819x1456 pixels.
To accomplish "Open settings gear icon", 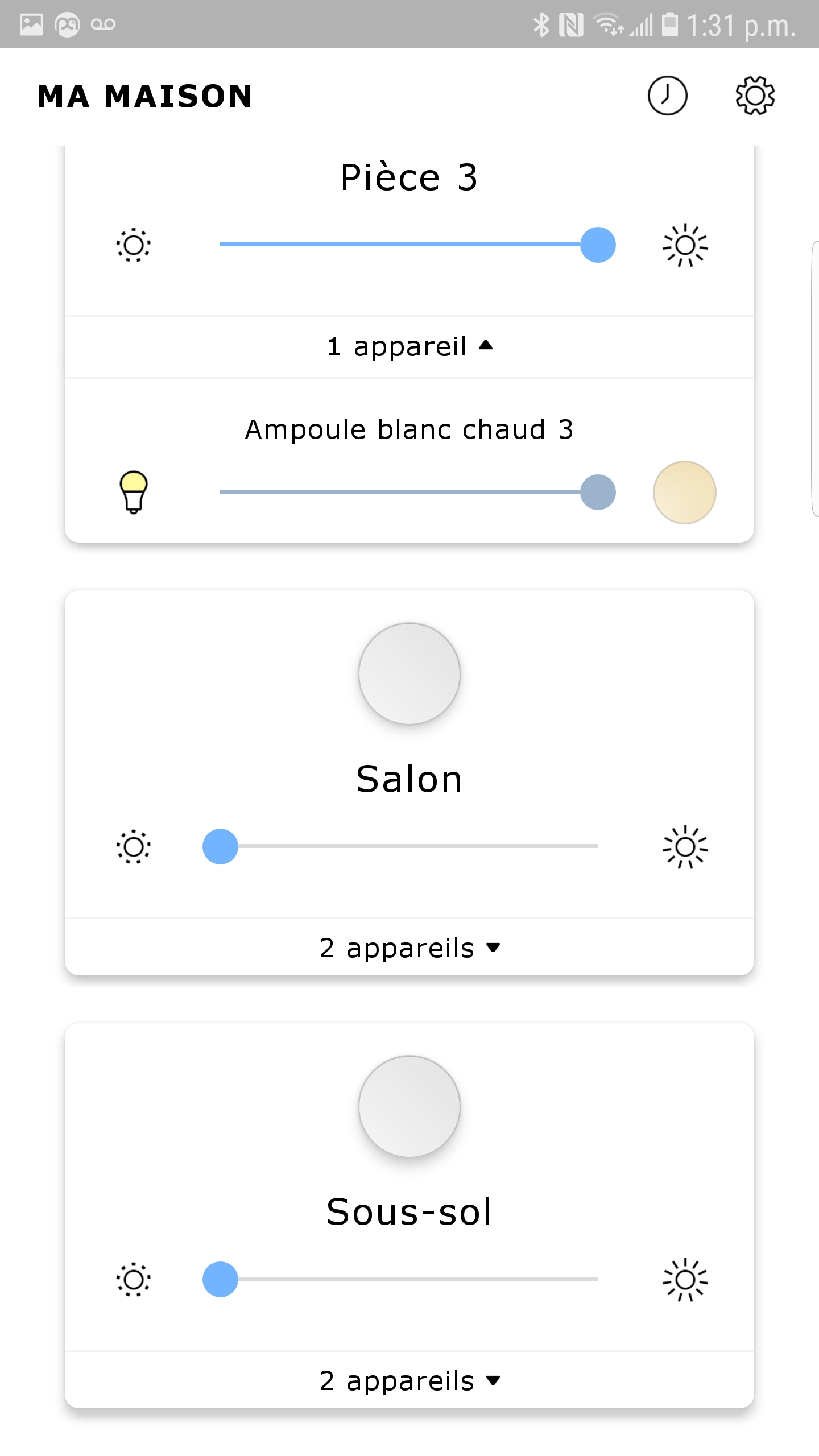I will pyautogui.click(x=755, y=96).
